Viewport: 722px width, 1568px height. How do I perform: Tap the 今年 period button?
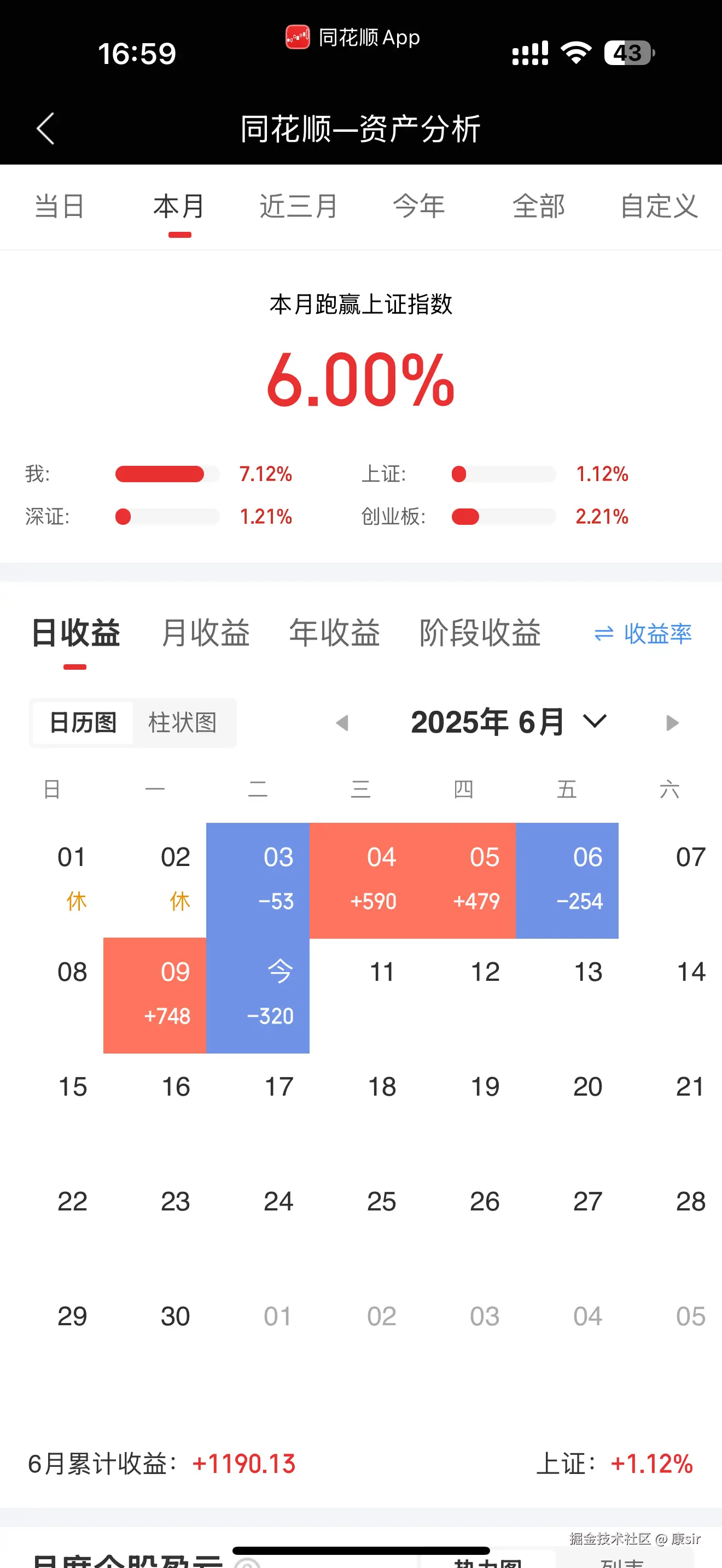click(x=420, y=206)
